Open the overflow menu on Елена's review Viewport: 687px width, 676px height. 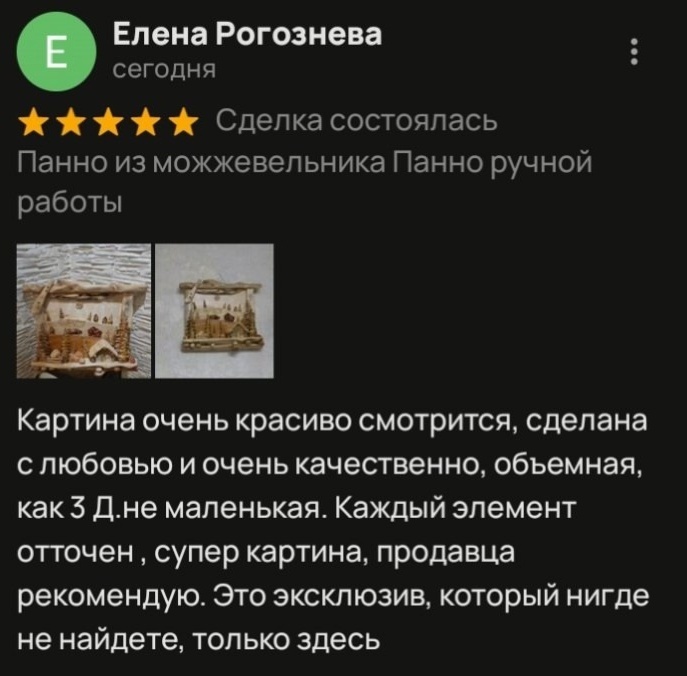(634, 52)
